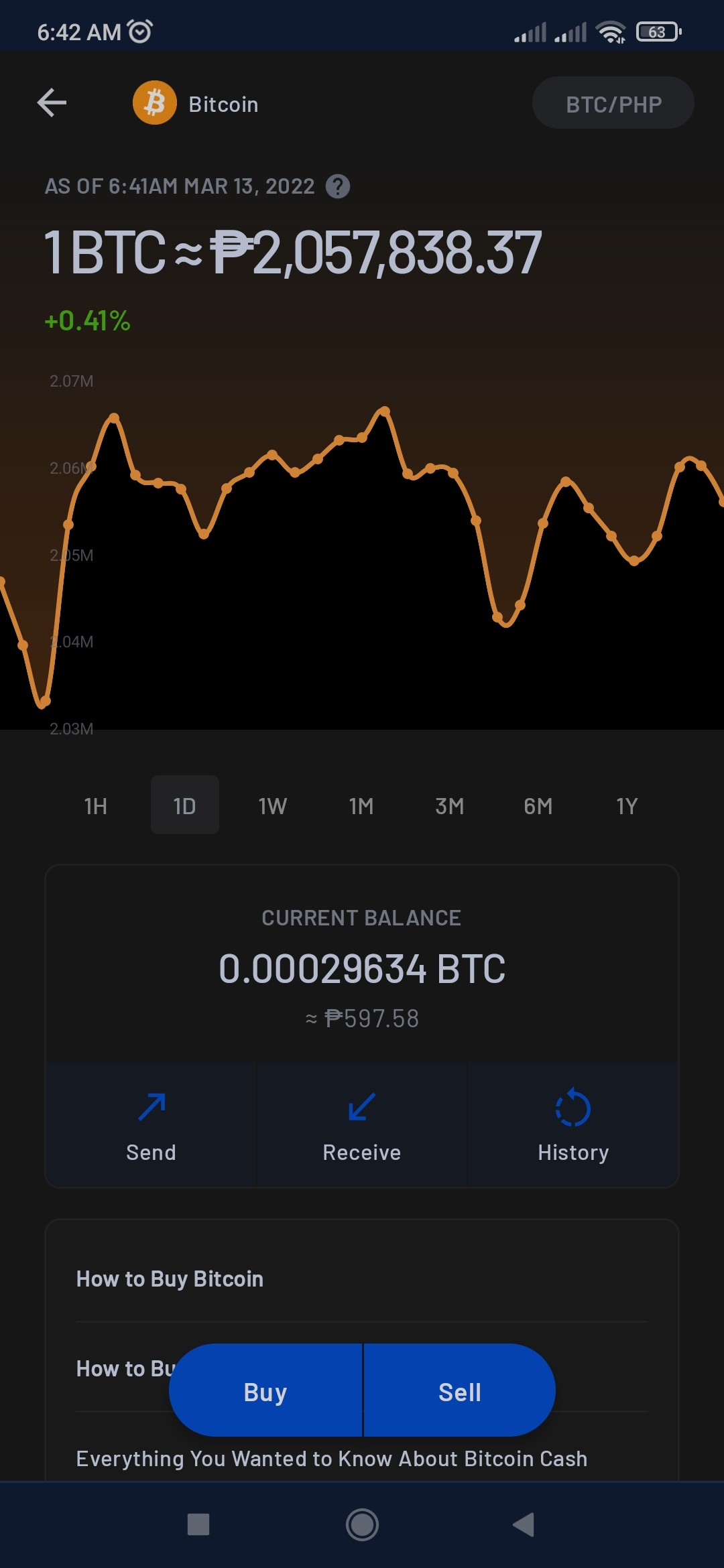Image resolution: width=724 pixels, height=1568 pixels.
Task: Tap the Sell button
Action: coord(460,1391)
